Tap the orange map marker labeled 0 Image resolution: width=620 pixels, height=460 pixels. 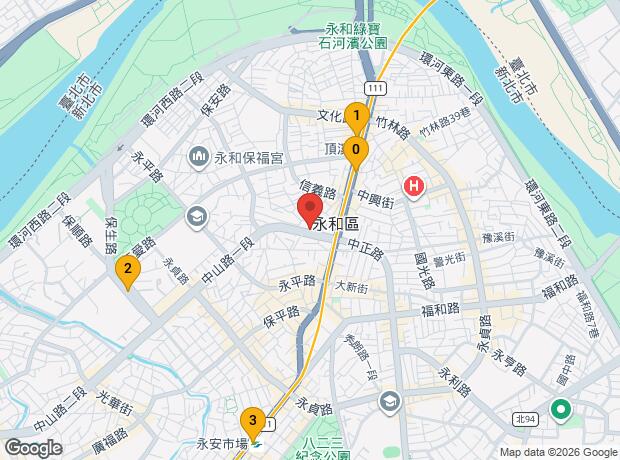356,153
